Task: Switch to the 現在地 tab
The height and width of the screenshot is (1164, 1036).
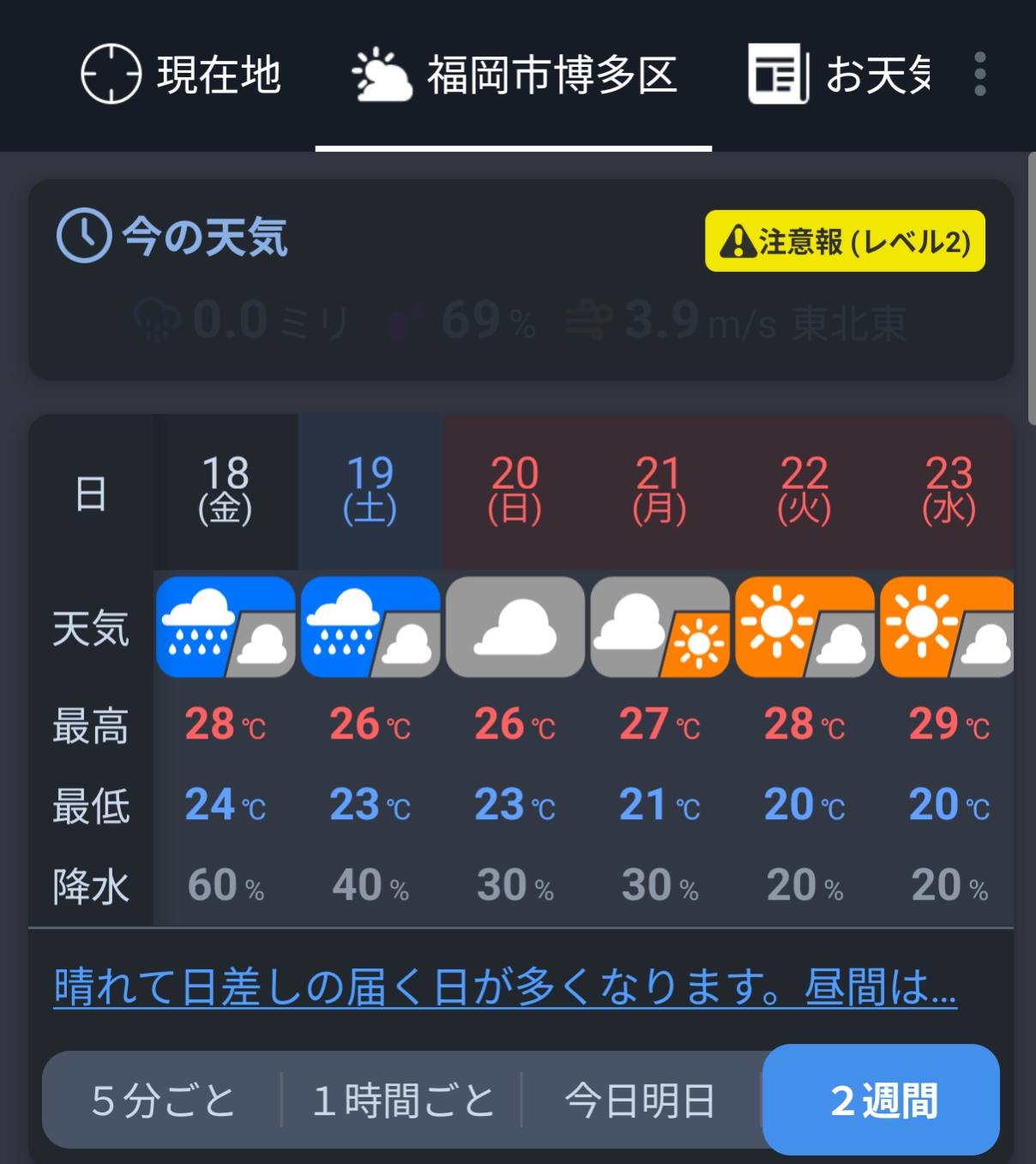Action: 181,75
